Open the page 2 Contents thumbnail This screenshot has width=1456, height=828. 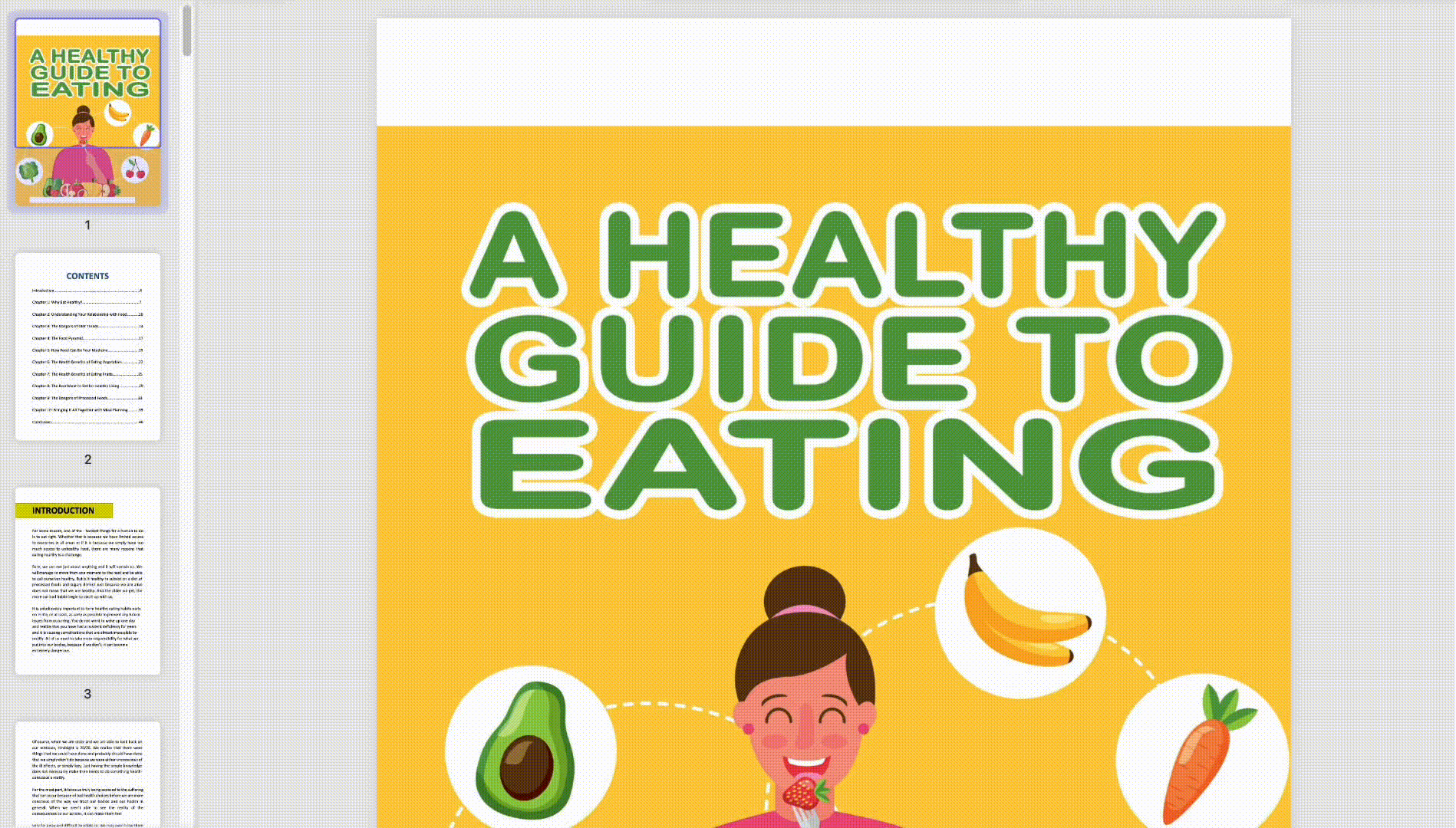point(87,347)
